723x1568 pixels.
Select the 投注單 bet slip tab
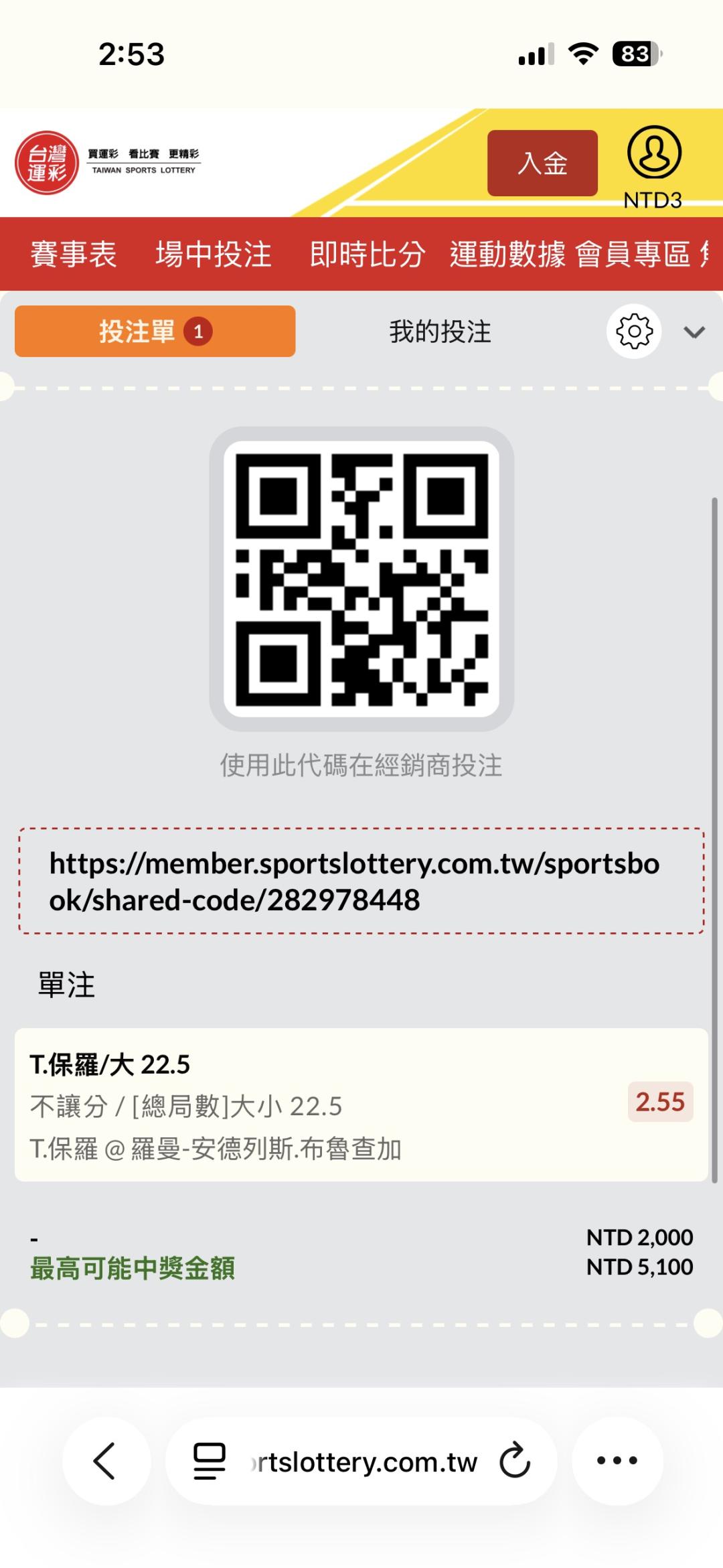point(155,332)
